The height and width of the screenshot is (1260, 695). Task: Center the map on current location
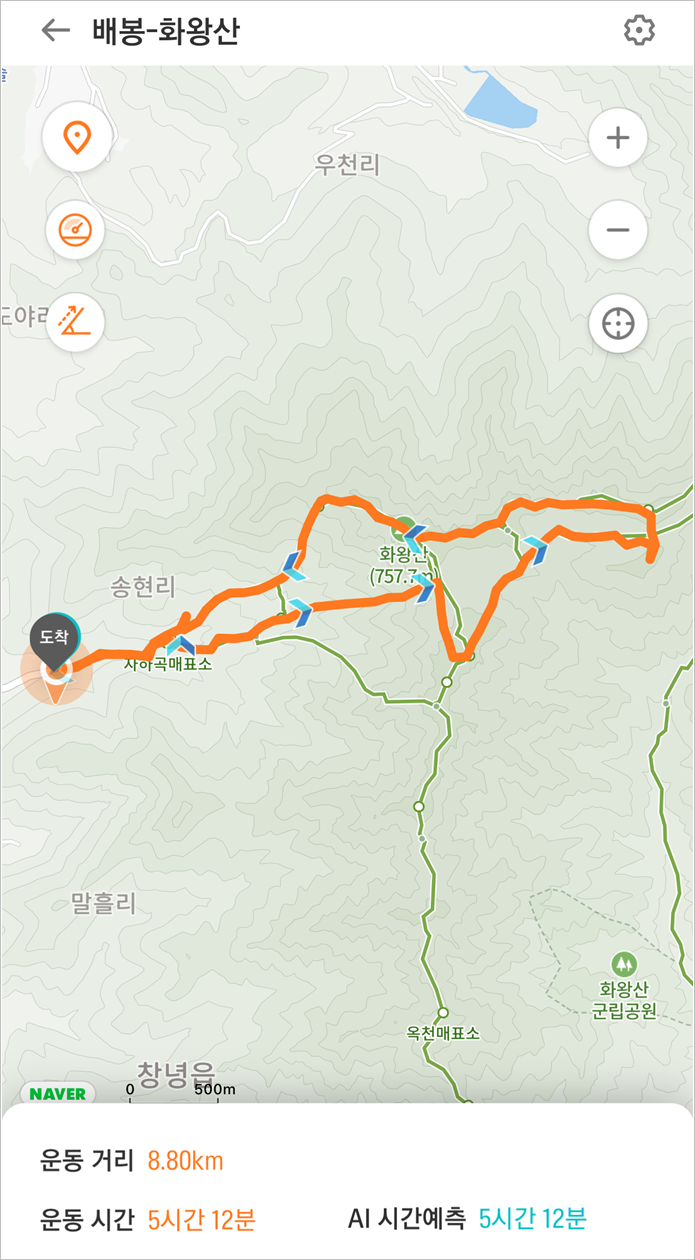click(618, 323)
